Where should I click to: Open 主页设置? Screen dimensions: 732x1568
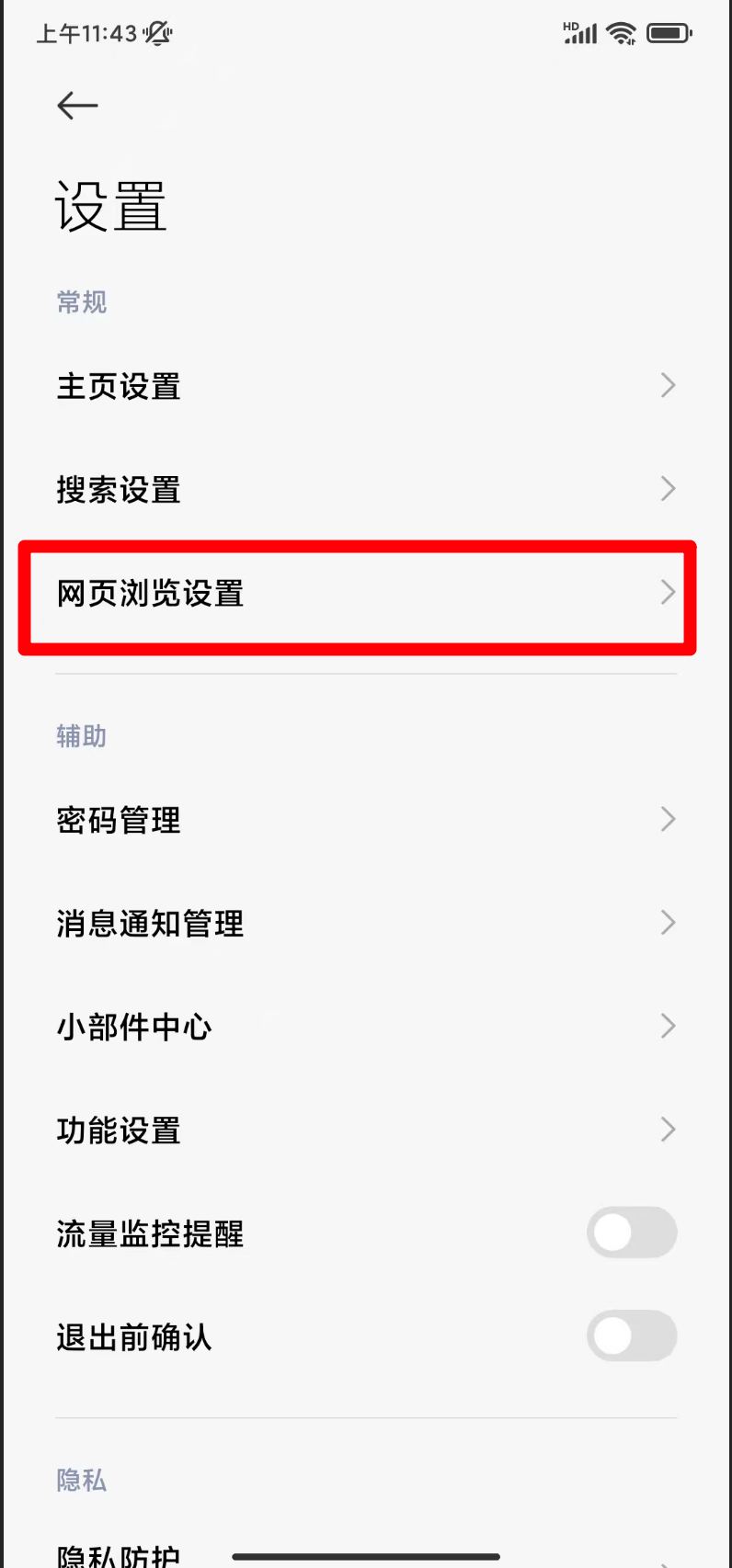point(366,386)
